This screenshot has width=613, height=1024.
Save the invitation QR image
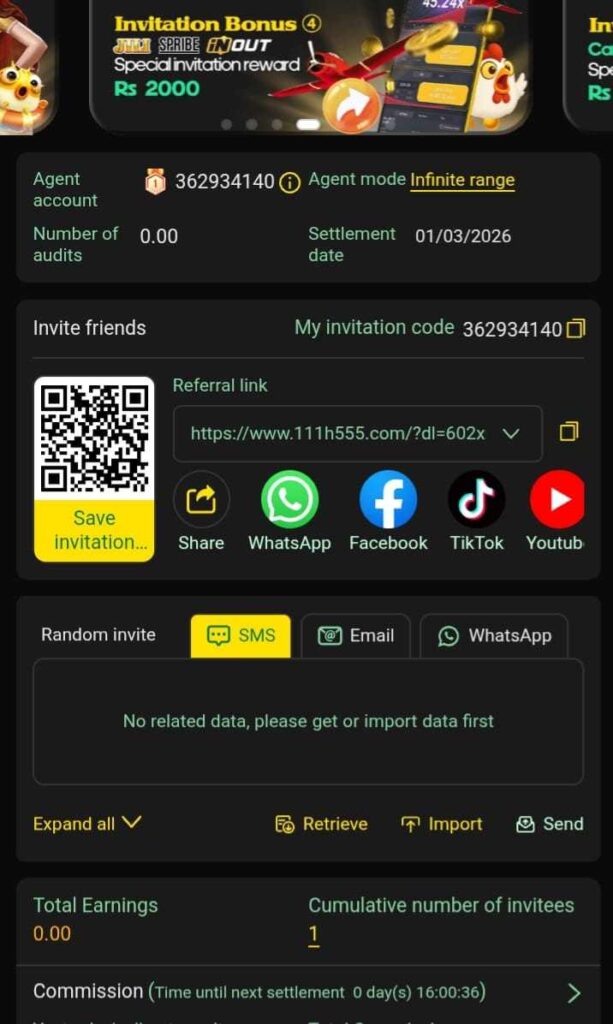(x=94, y=530)
